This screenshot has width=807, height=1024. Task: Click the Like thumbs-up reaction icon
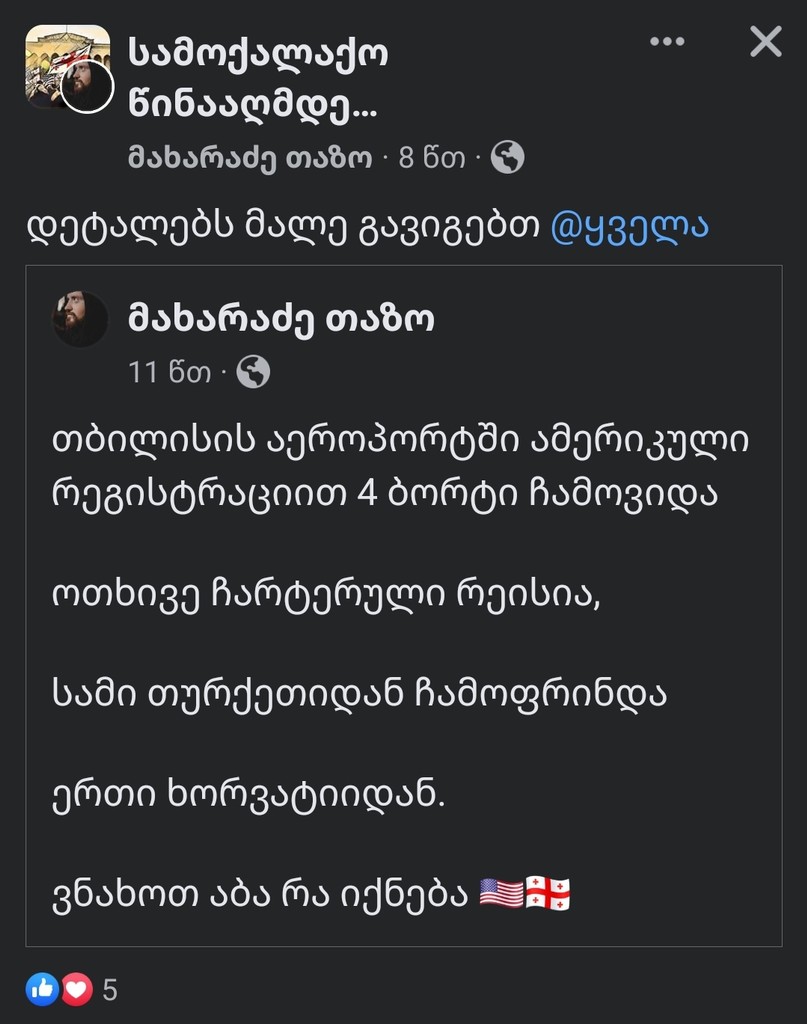[41, 989]
